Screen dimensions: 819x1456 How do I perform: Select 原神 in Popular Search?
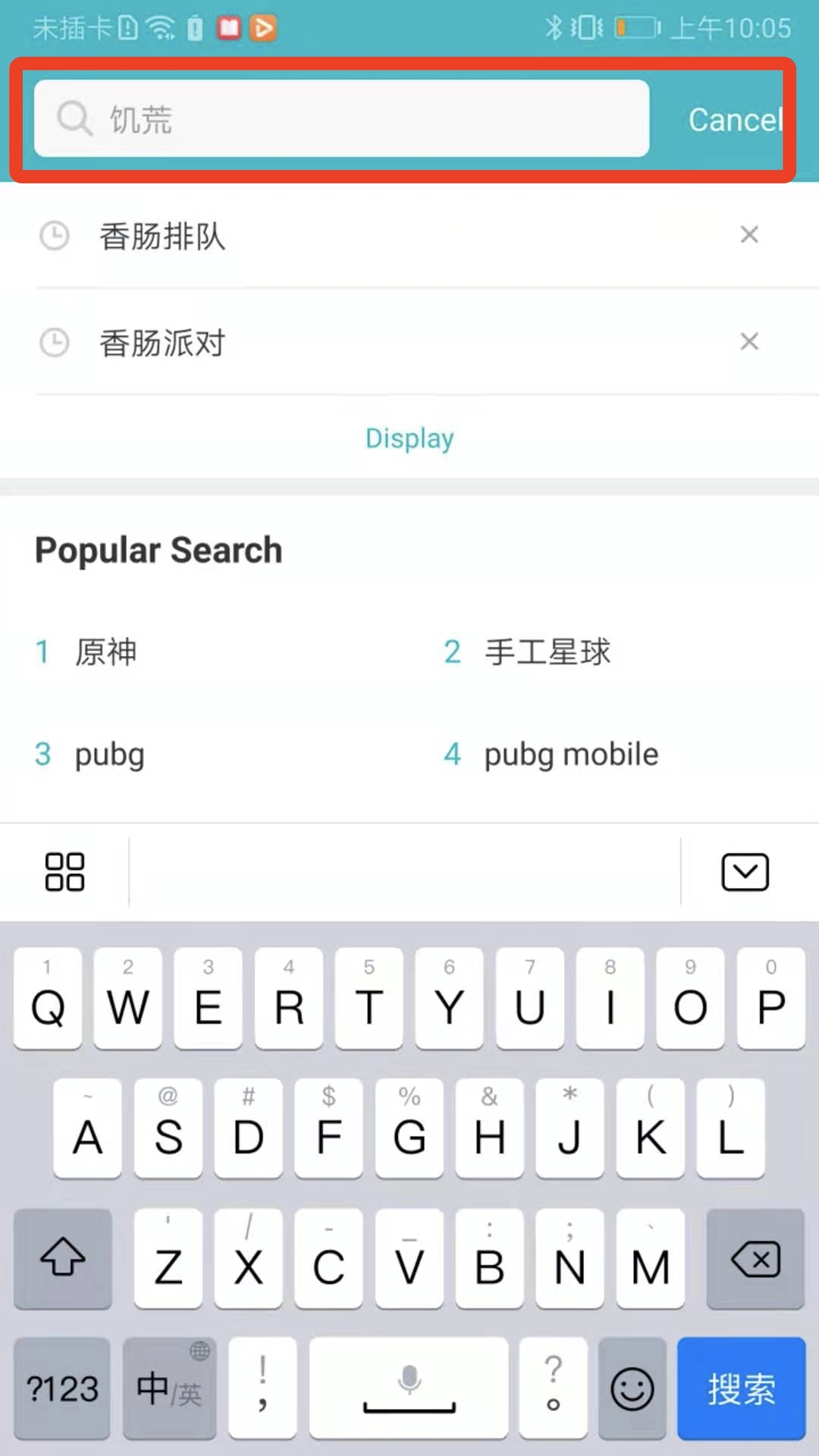coord(105,652)
